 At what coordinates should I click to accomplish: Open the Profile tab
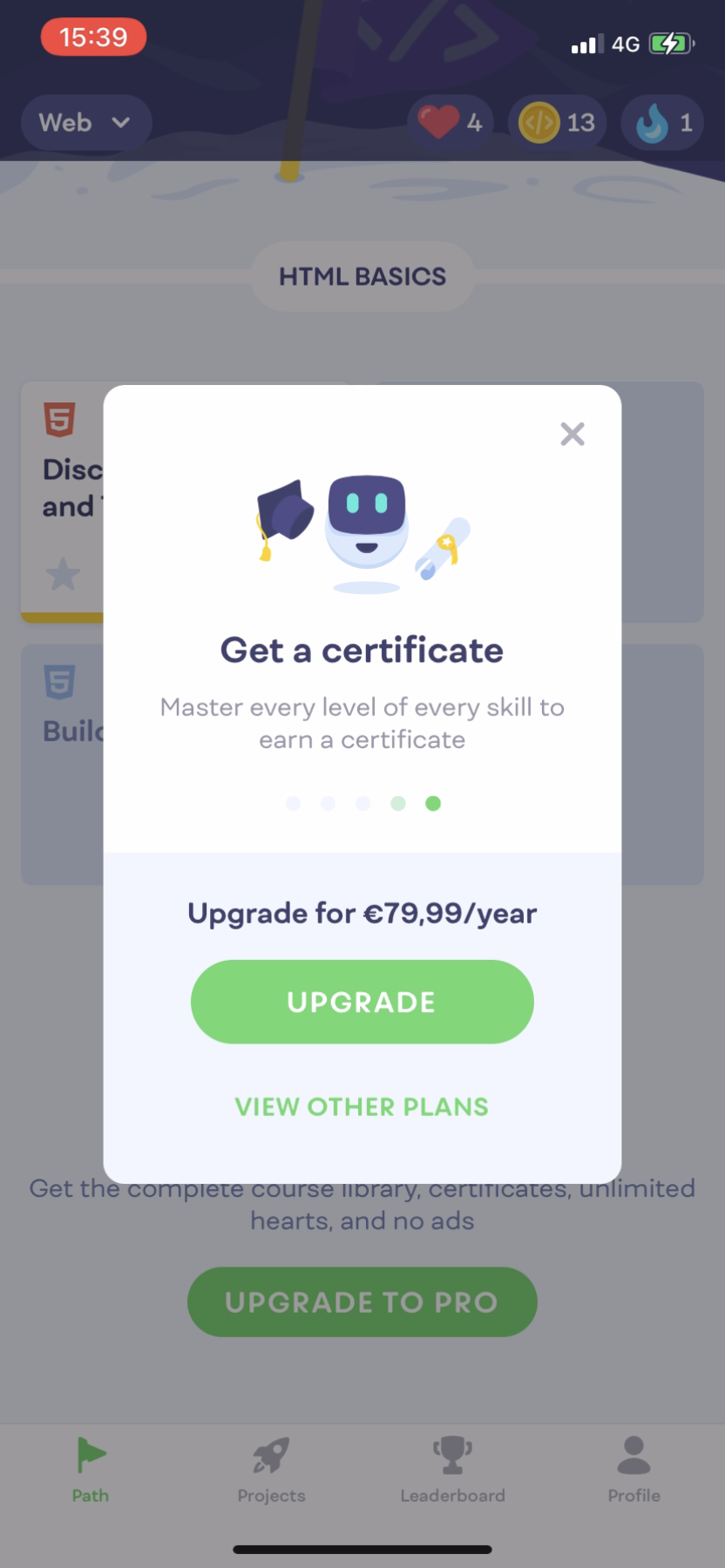pos(634,1470)
